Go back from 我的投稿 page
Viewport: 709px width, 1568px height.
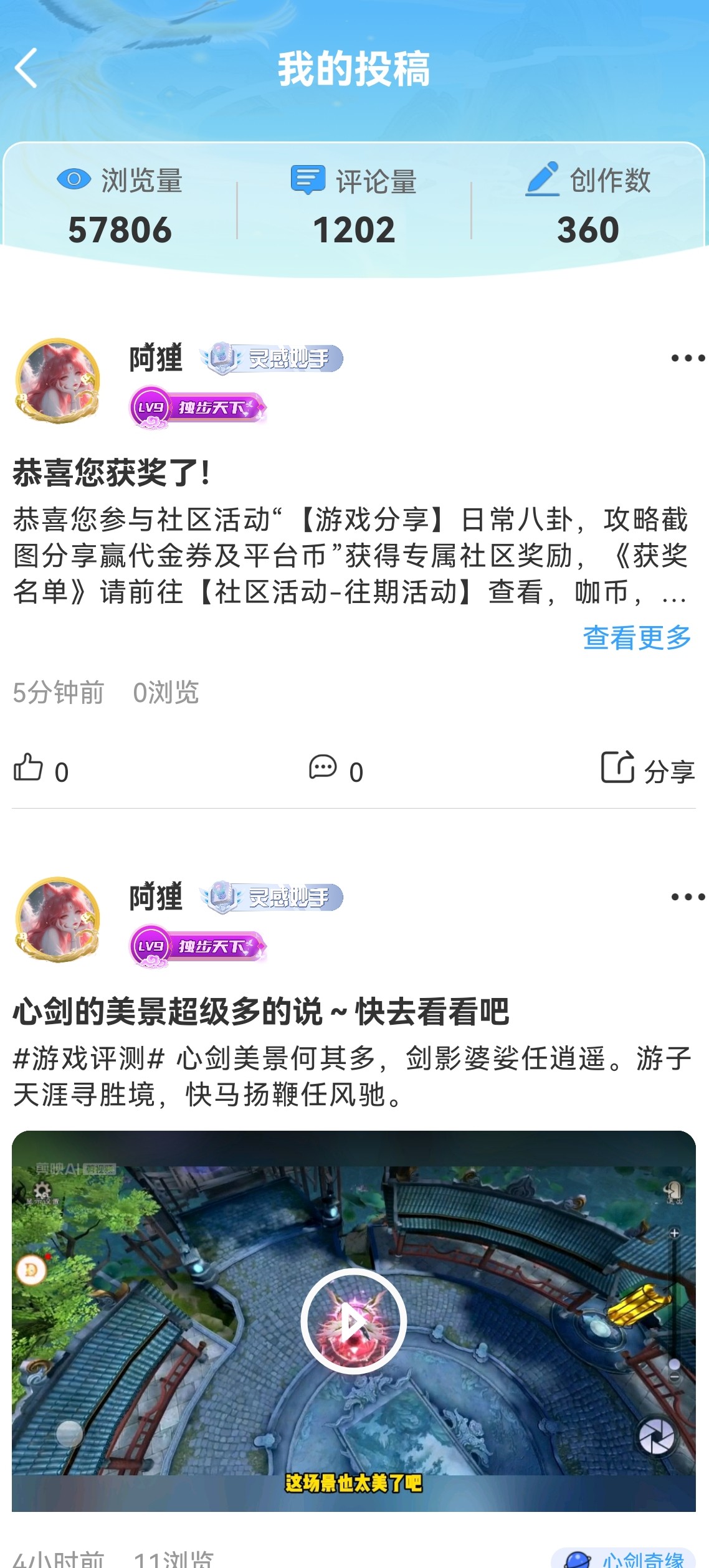pos(26,68)
